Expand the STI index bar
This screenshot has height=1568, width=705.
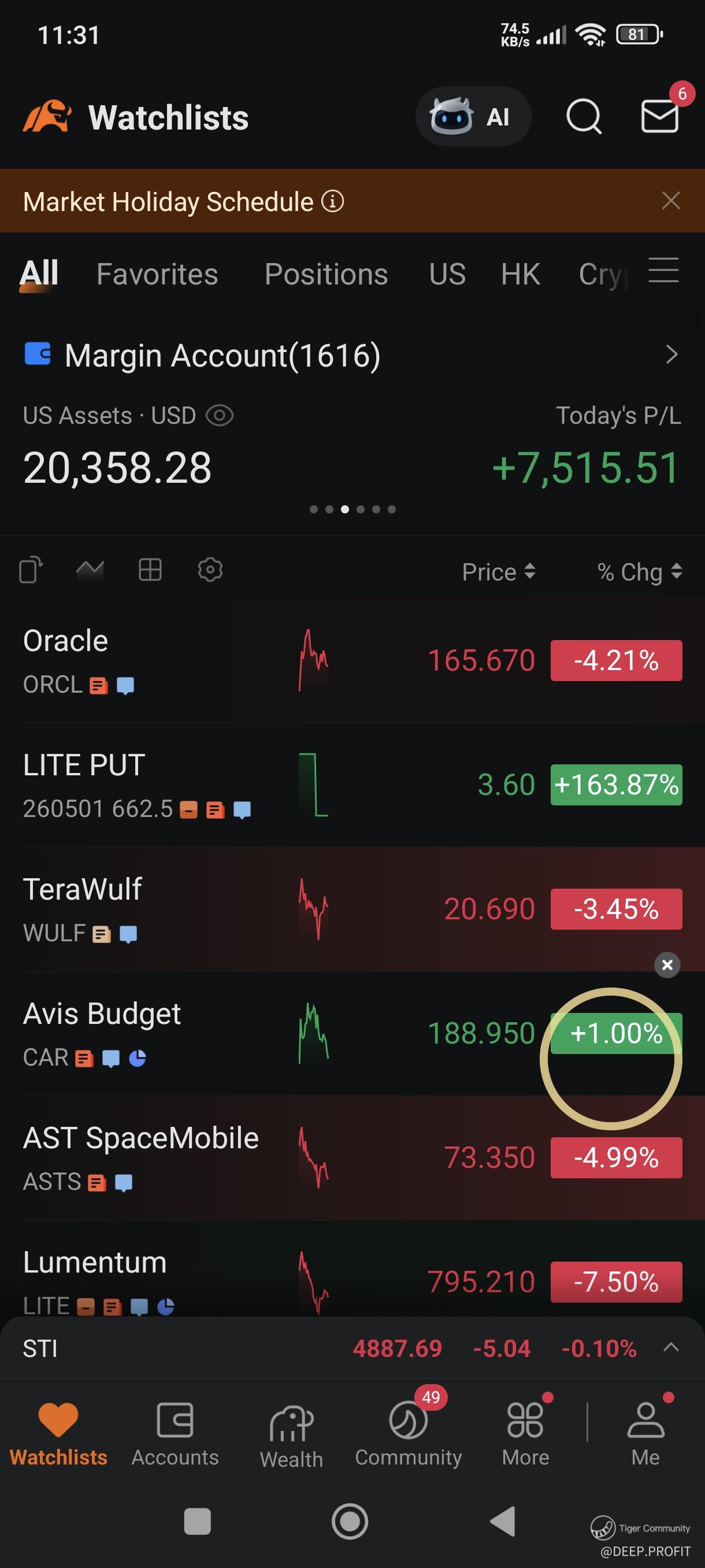point(670,1347)
